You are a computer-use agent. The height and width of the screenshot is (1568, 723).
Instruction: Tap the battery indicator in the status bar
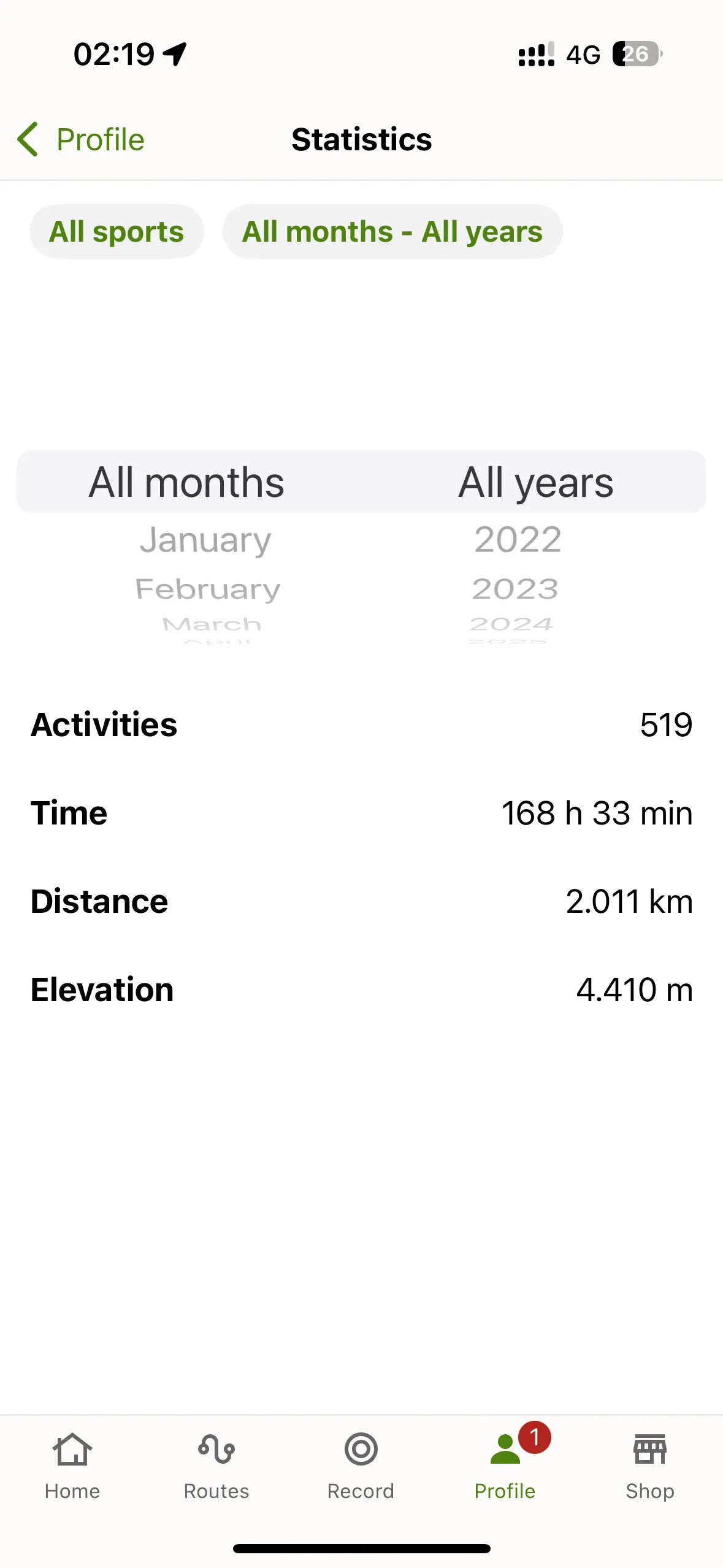pos(635,55)
